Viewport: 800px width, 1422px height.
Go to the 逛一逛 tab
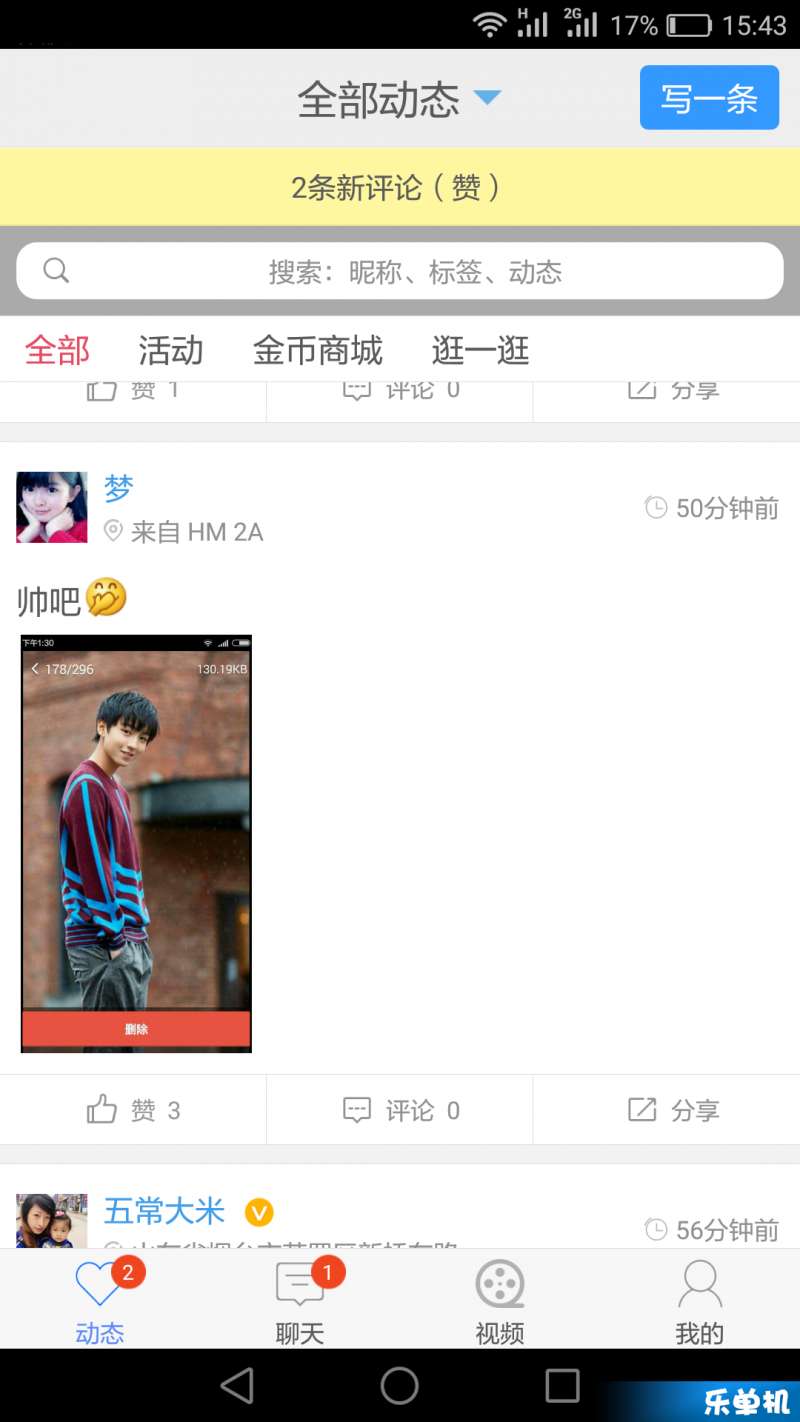click(480, 350)
